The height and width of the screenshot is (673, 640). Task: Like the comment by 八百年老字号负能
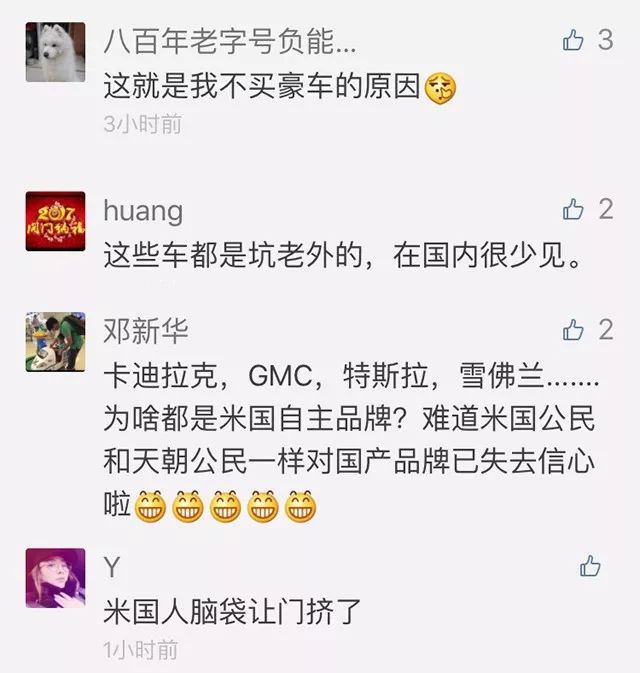pyautogui.click(x=573, y=40)
